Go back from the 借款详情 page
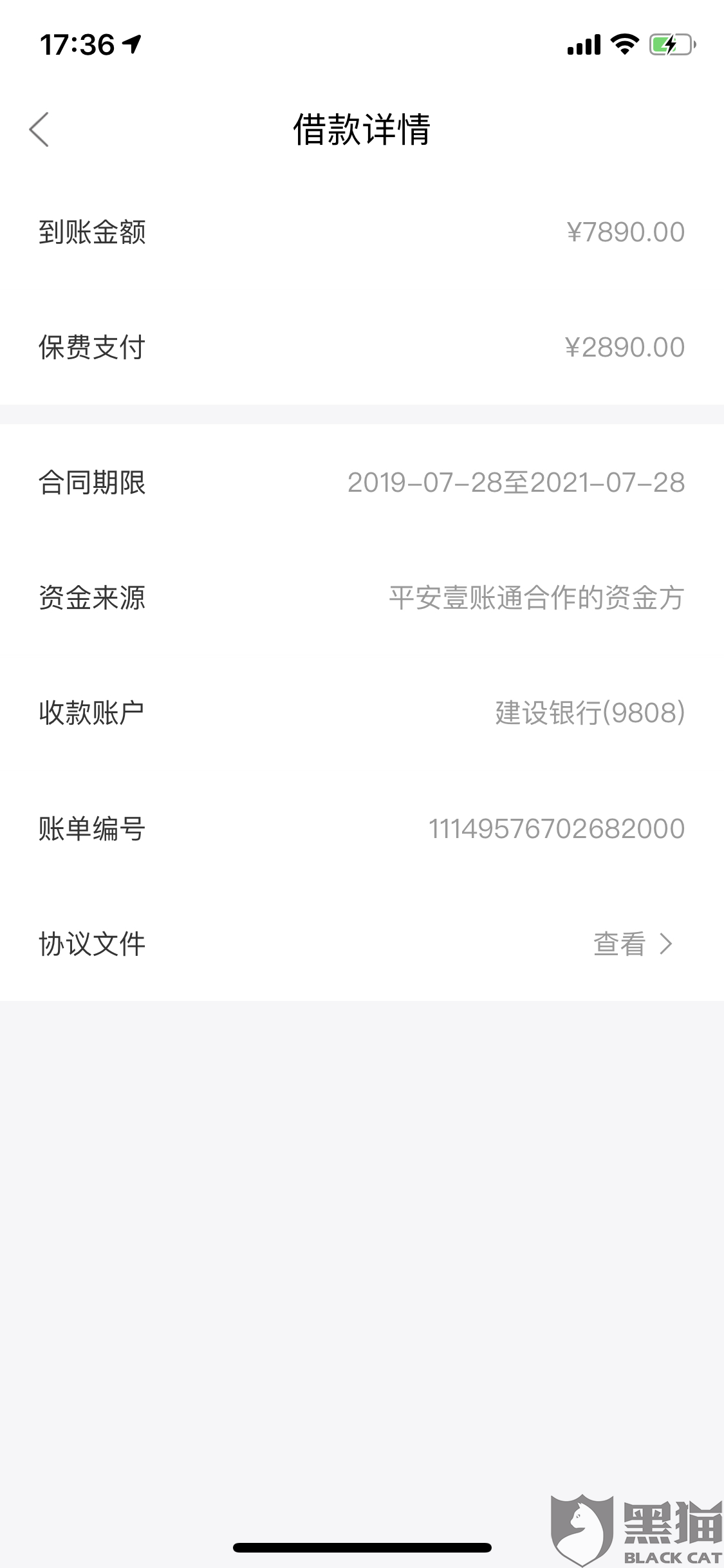724x1568 pixels. (39, 129)
